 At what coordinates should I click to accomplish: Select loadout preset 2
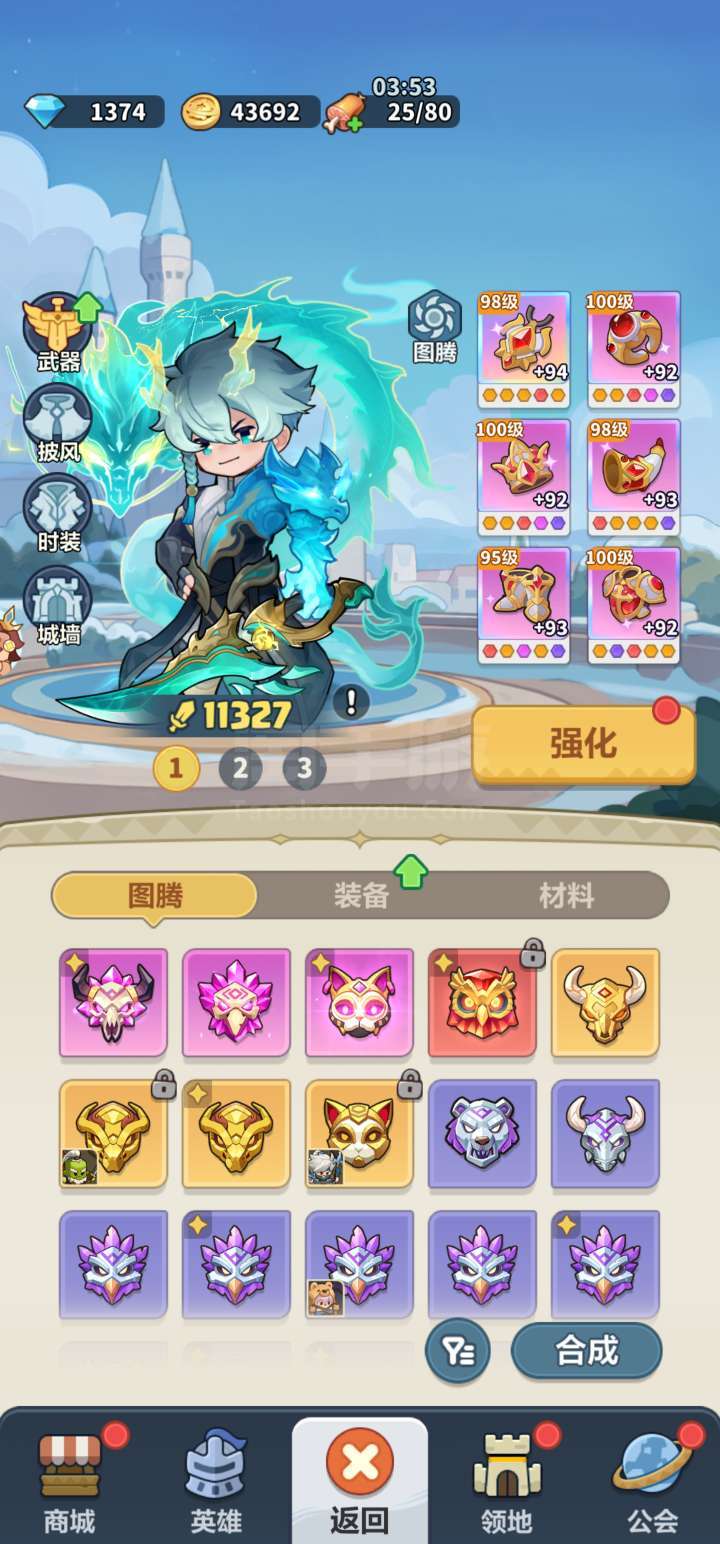coord(240,768)
